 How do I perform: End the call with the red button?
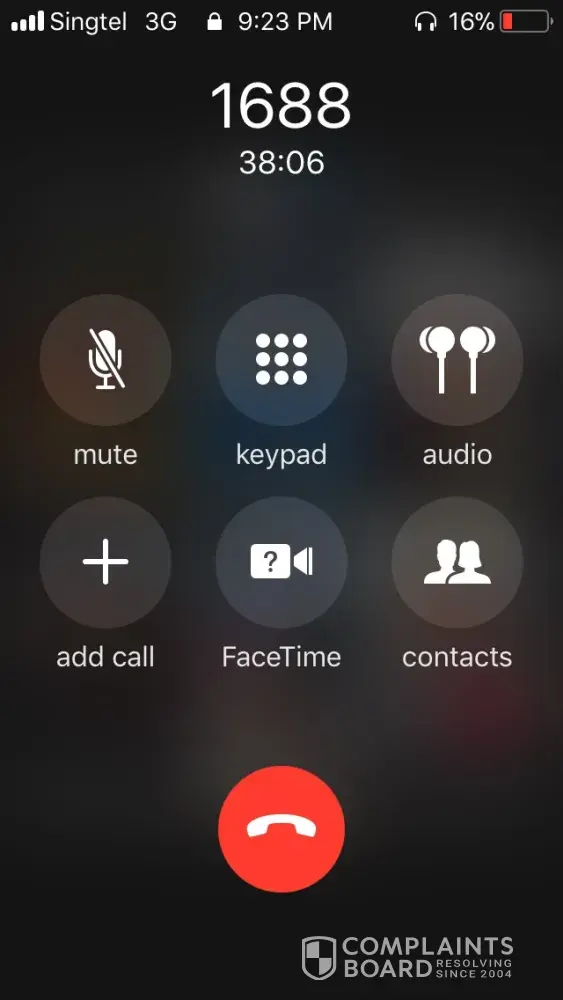point(281,828)
